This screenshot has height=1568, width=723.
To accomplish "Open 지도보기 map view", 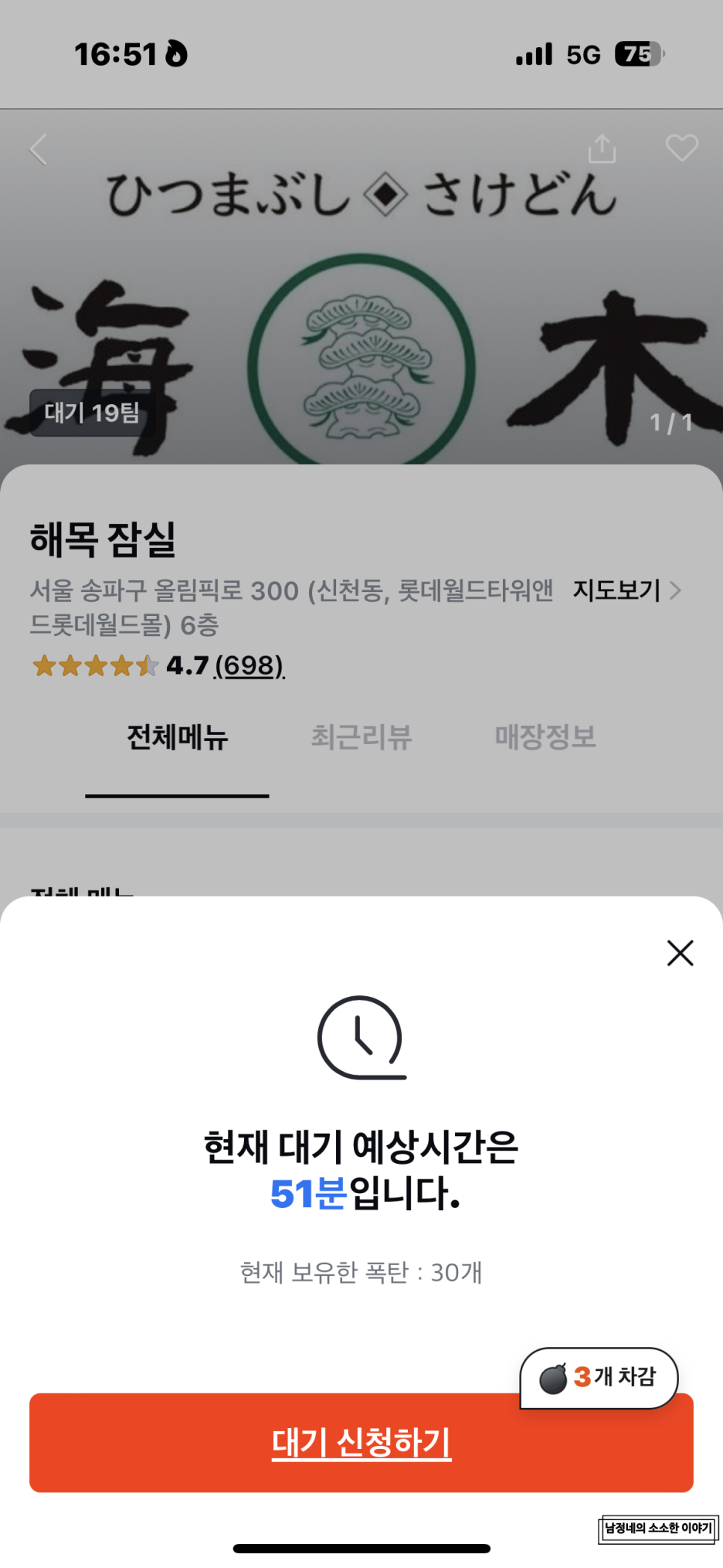I will pos(626,590).
